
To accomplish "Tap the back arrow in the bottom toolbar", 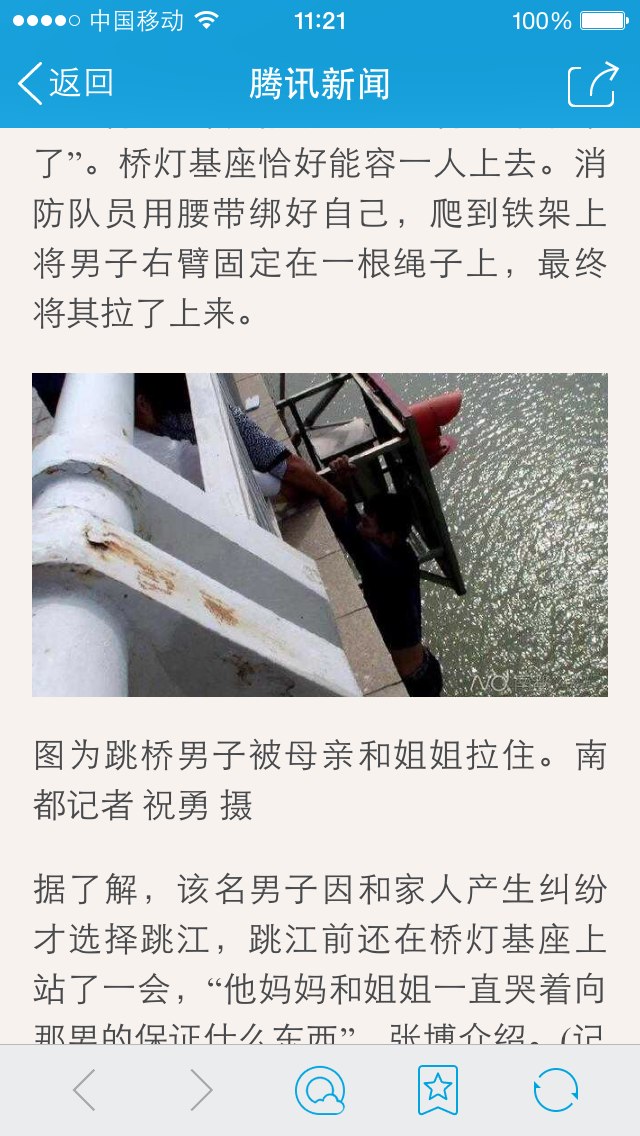I will click(85, 1089).
